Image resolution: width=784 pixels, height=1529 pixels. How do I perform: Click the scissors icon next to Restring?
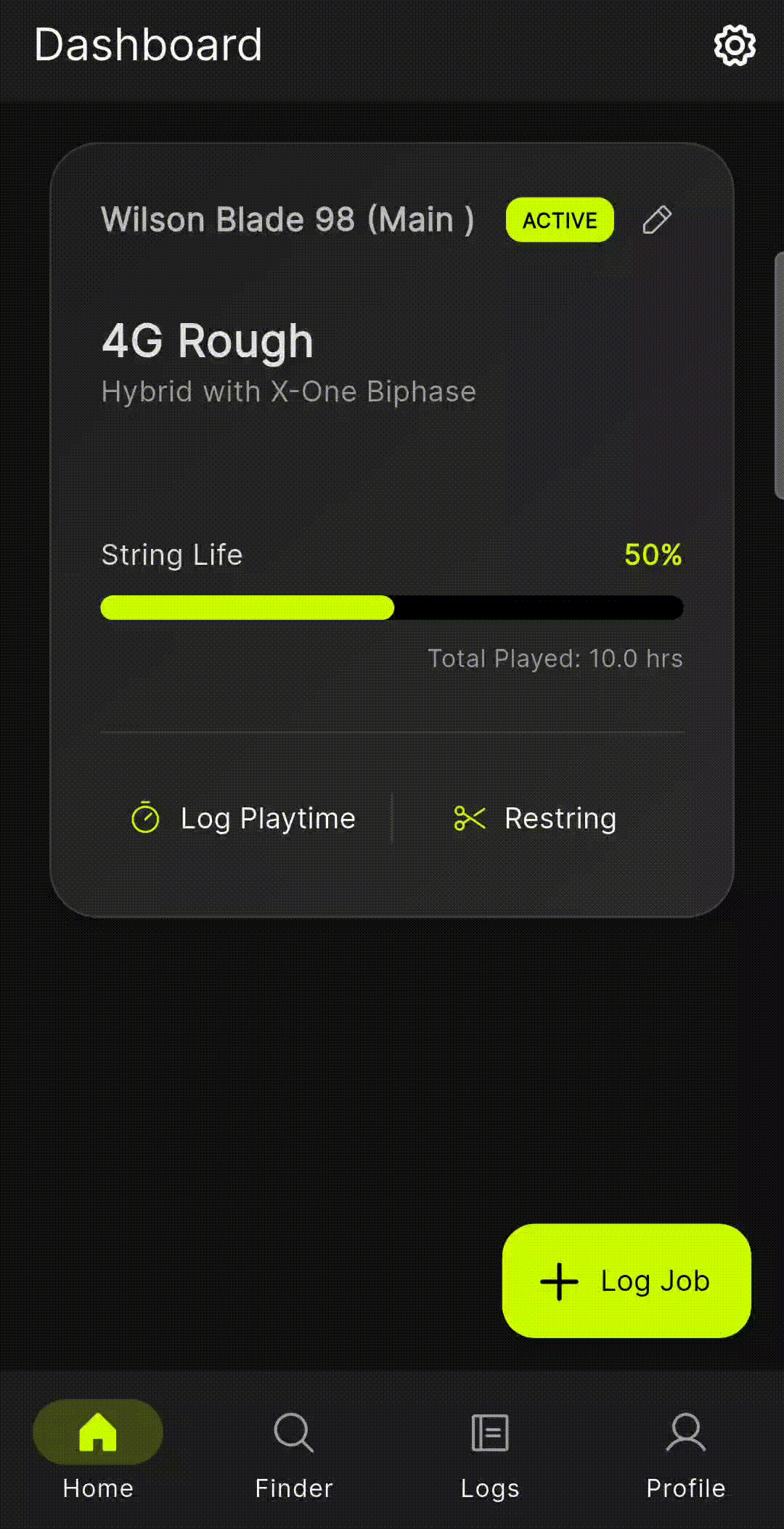(470, 817)
